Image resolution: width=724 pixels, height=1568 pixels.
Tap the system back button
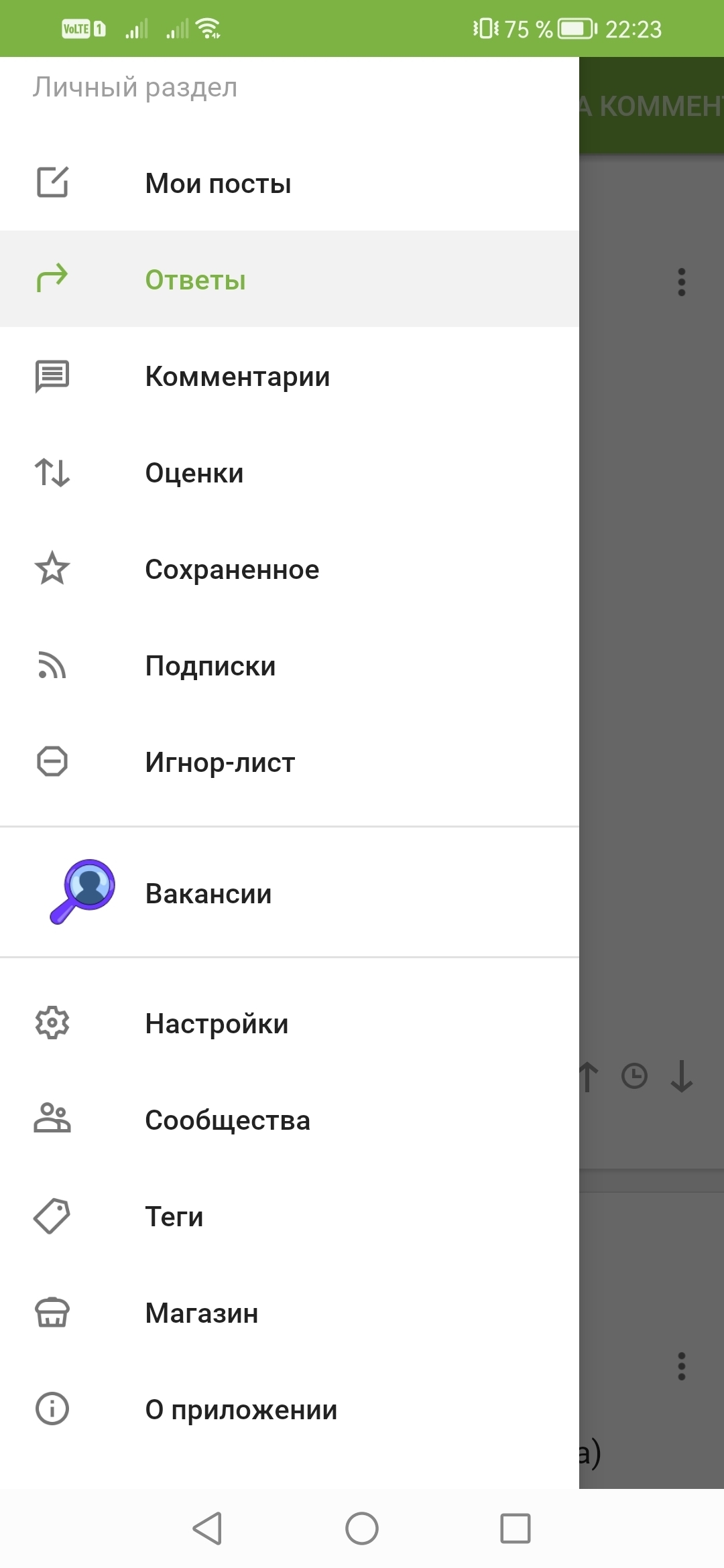207,1528
